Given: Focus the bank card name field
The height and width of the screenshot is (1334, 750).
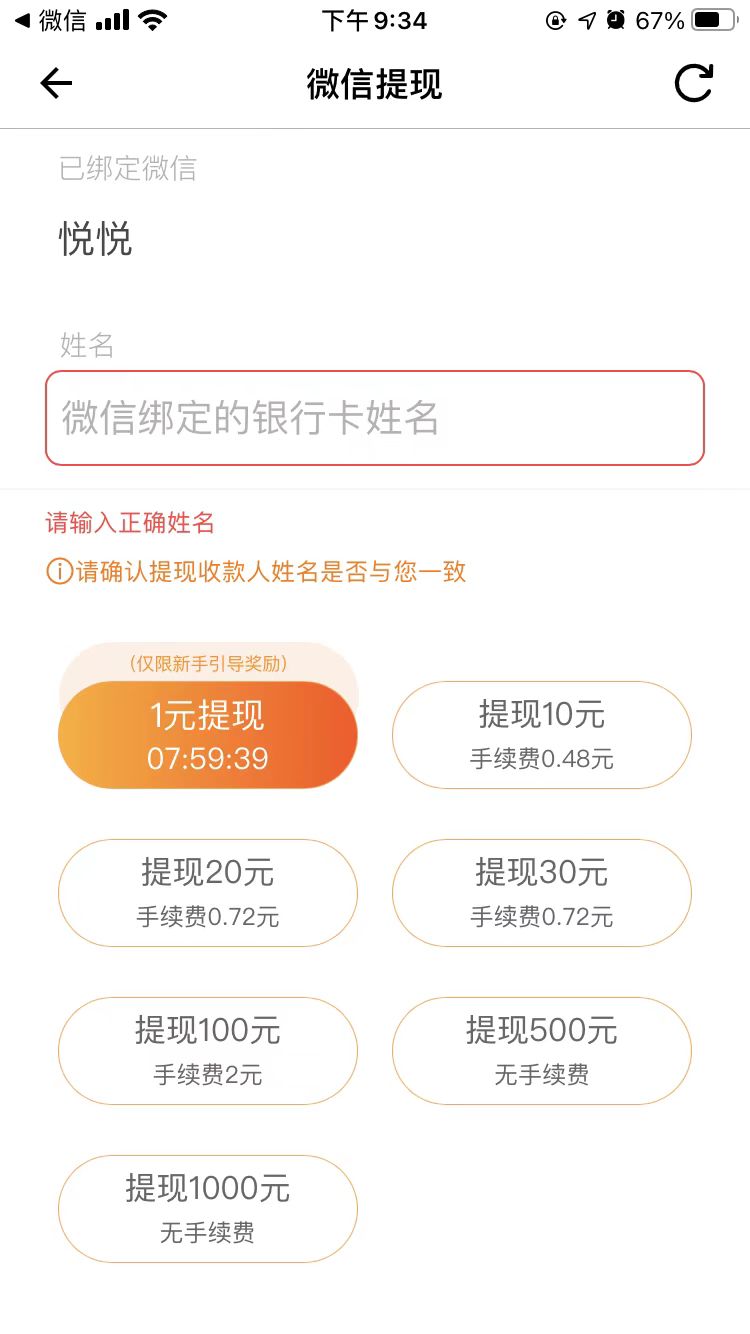Looking at the screenshot, I should click(374, 418).
